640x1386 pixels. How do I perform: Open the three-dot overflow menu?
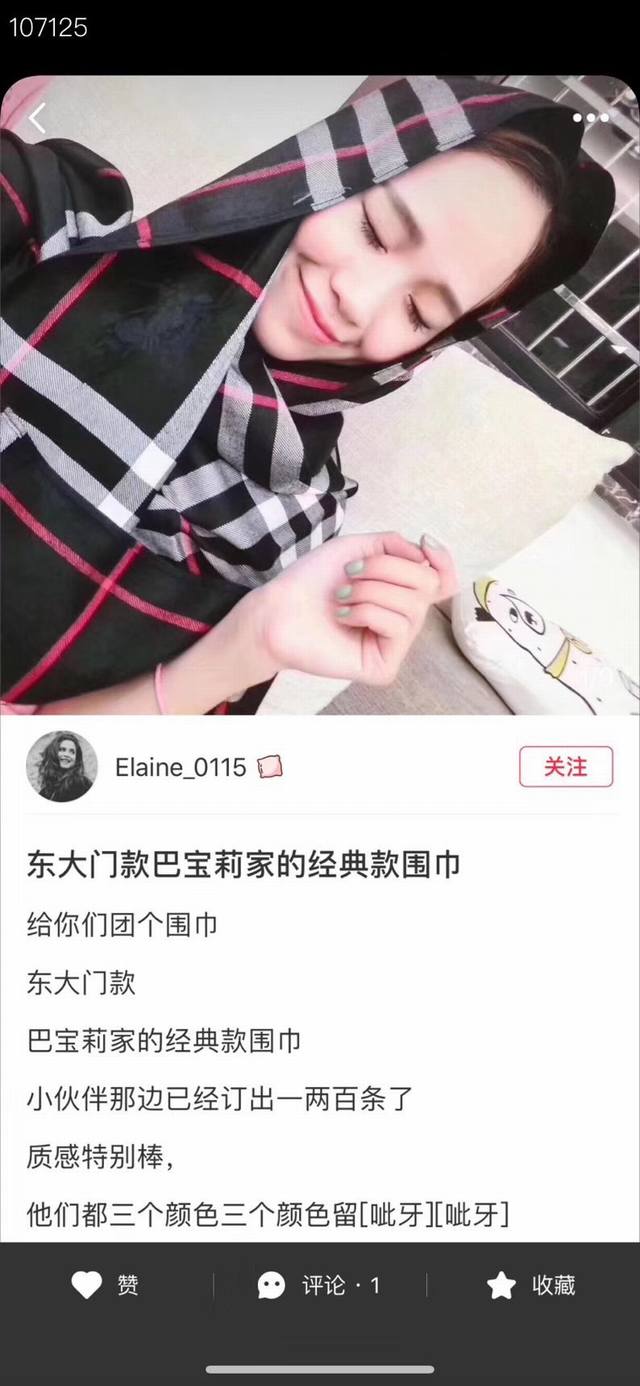click(x=590, y=118)
